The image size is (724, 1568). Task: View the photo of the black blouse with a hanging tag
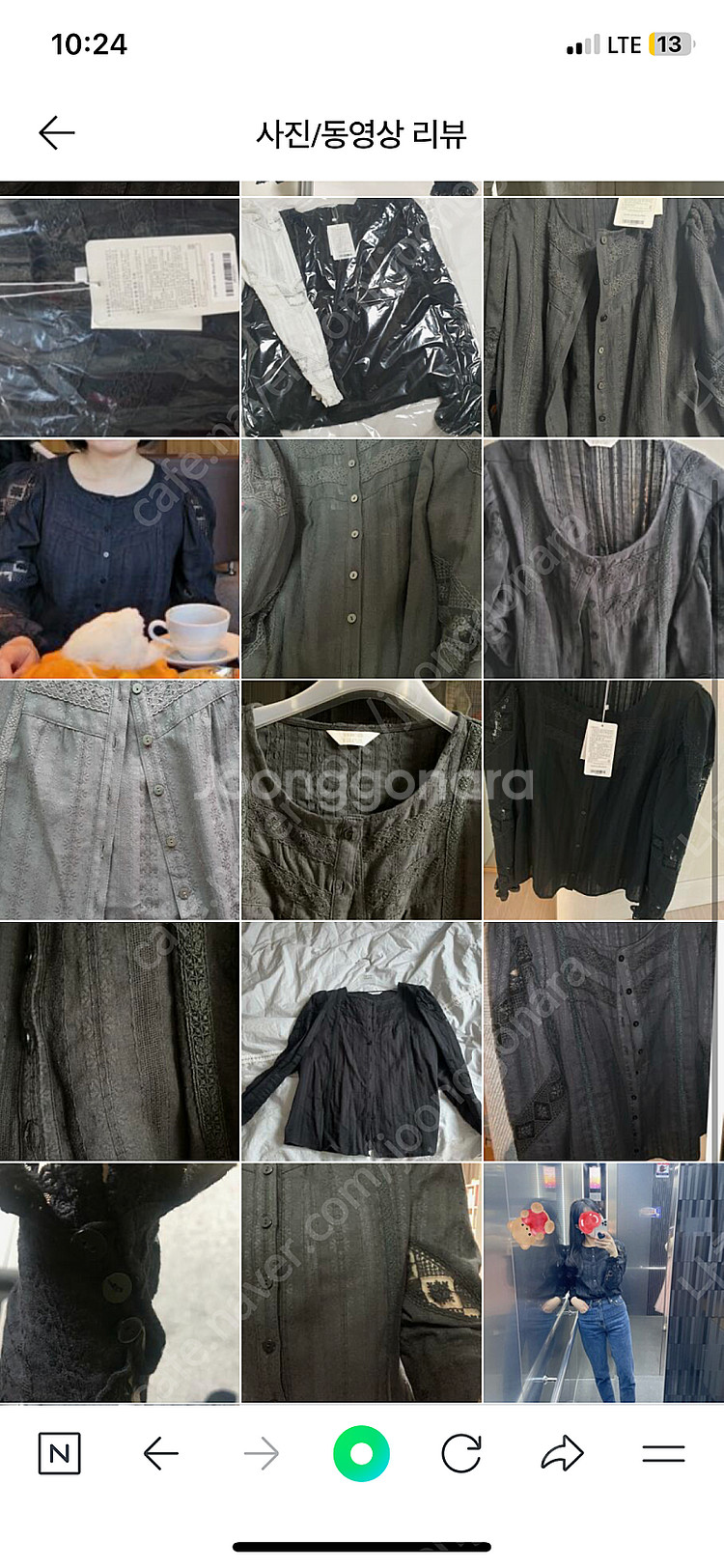coord(603,799)
